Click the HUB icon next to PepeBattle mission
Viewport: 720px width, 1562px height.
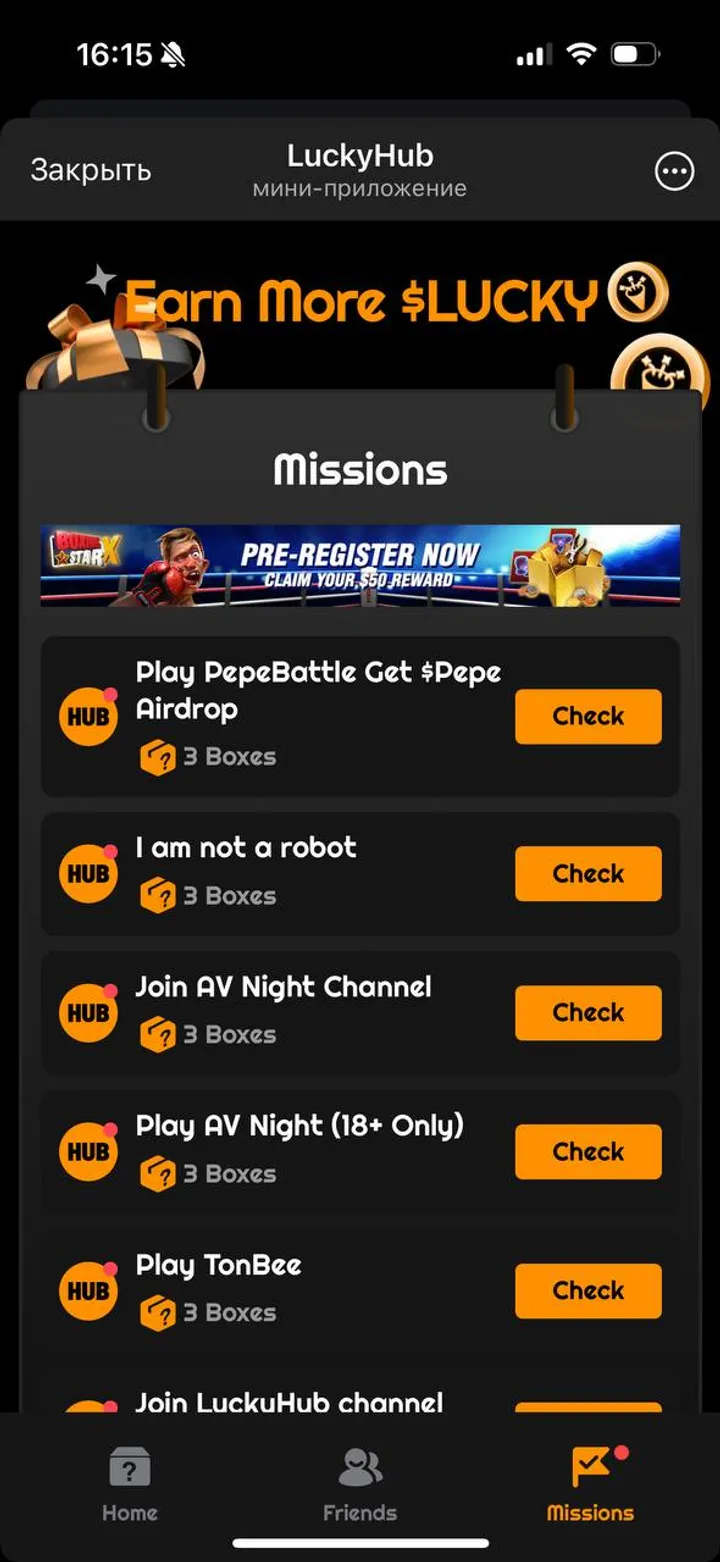tap(88, 716)
